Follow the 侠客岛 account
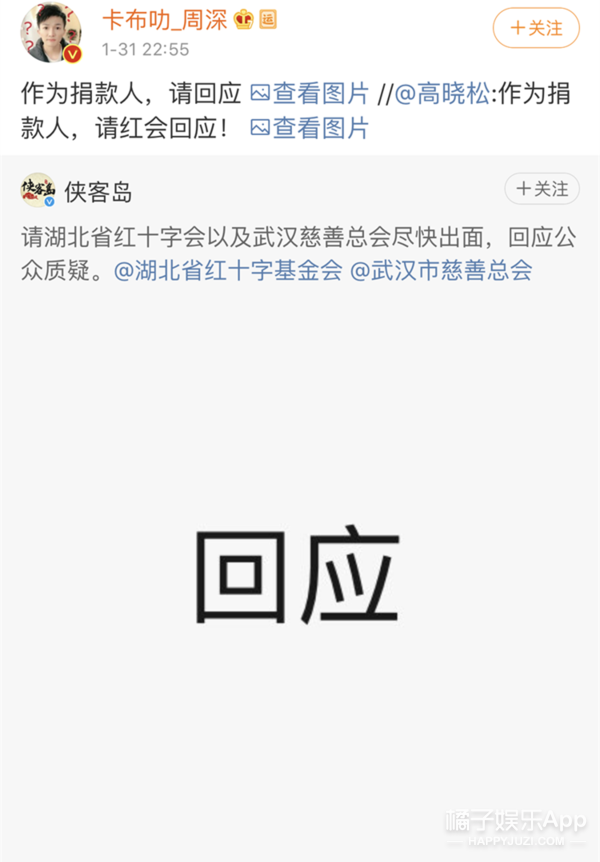 tap(541, 189)
